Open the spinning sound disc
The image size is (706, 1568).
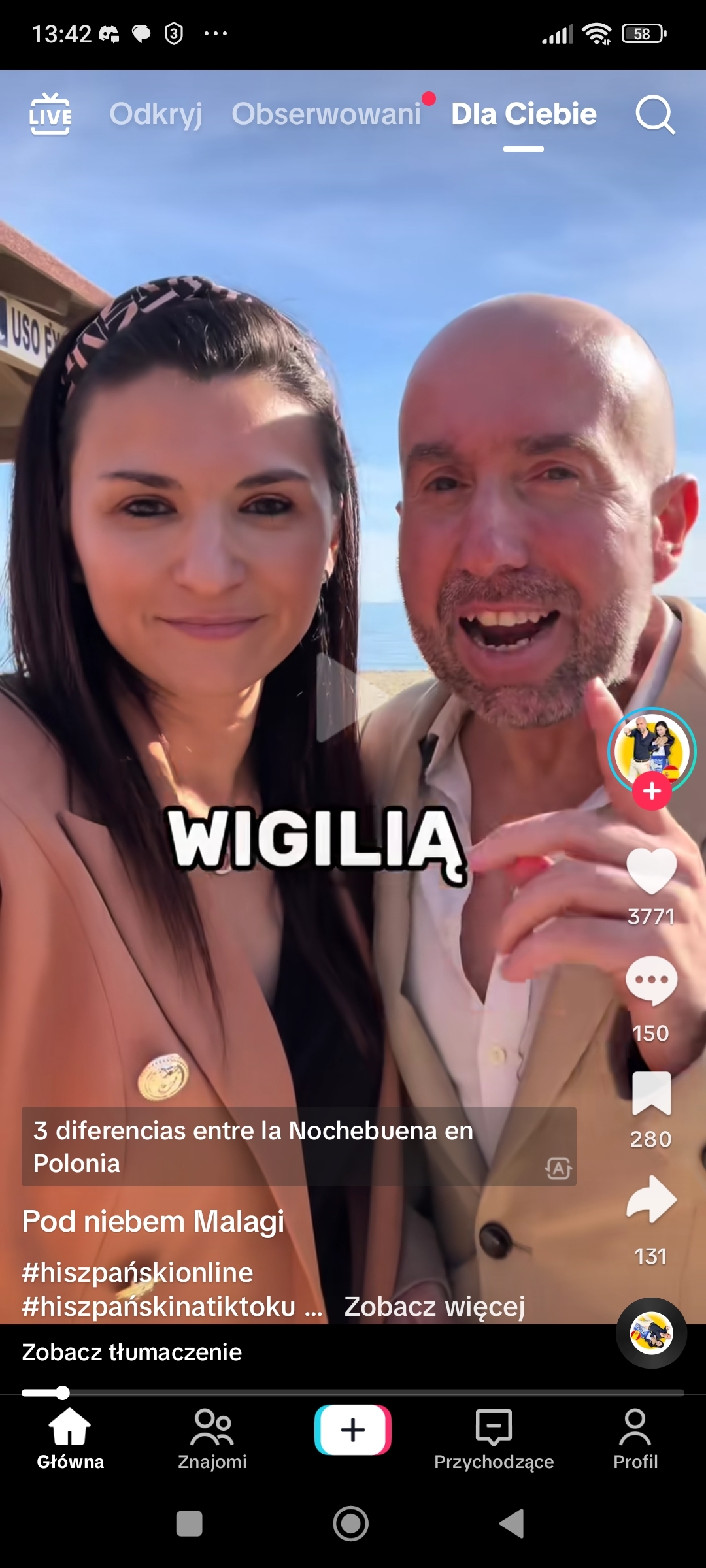pyautogui.click(x=651, y=1333)
